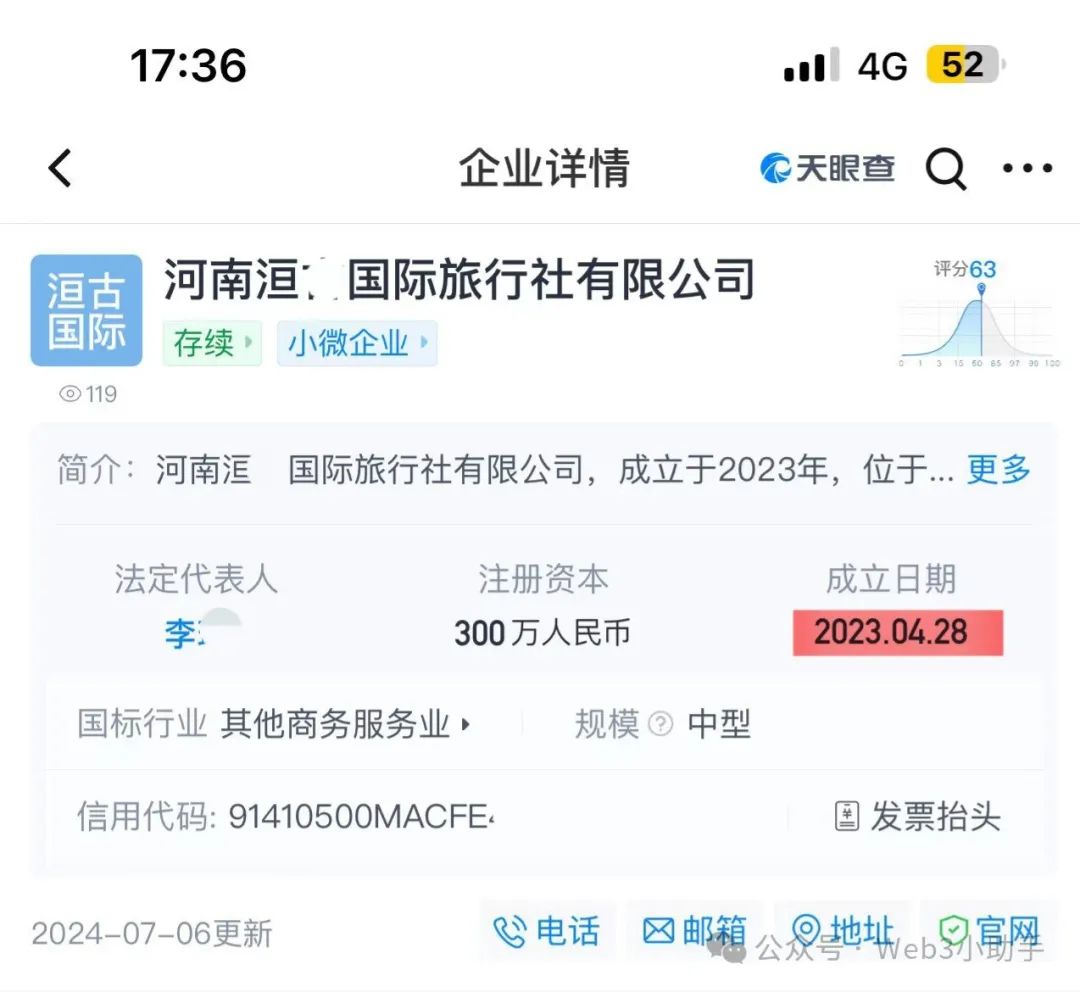Tap the 邮箱 email button
This screenshot has height=992, width=1080.
[694, 932]
